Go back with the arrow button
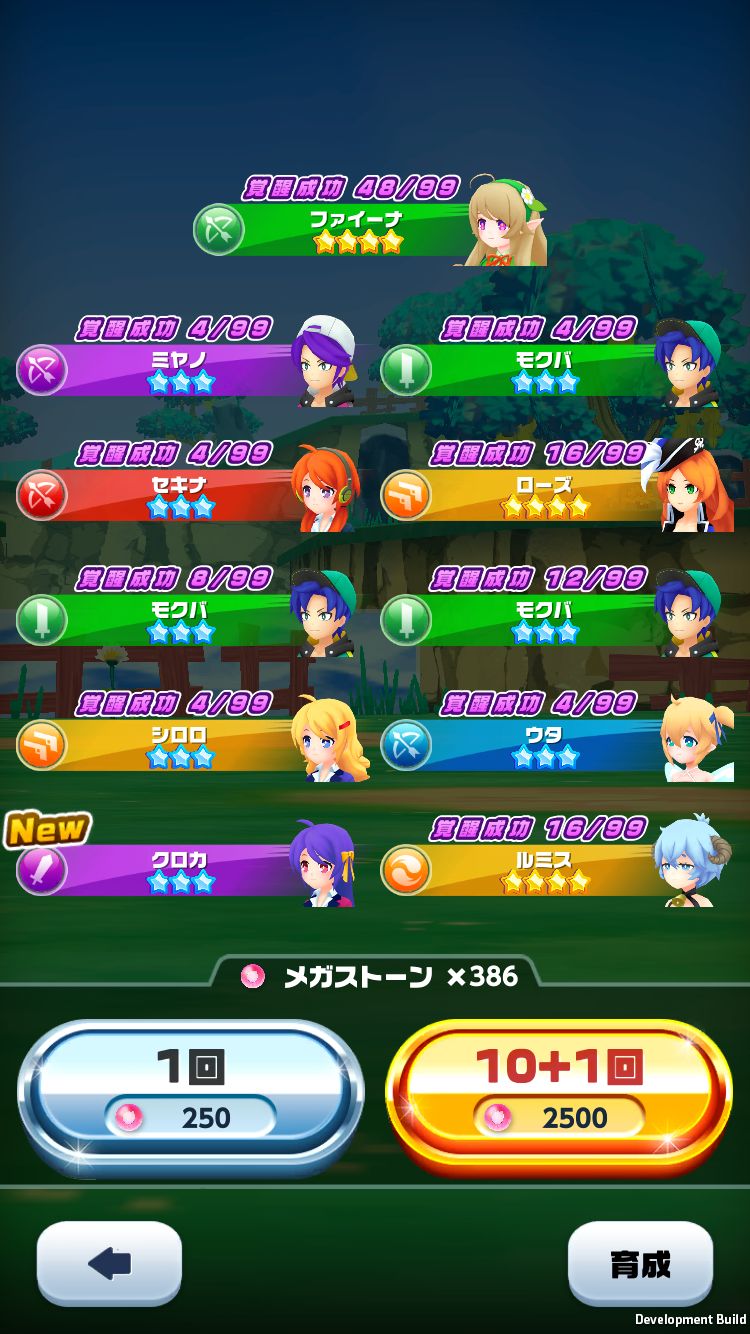Viewport: 750px width, 1334px height. coord(109,1264)
